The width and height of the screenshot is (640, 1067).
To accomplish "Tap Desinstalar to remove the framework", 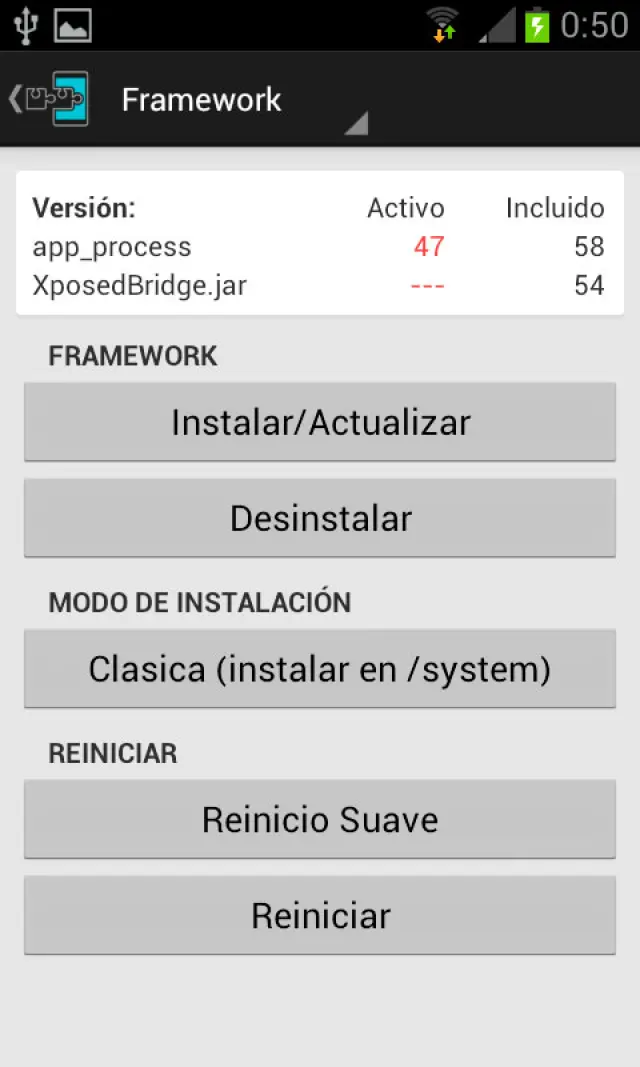I will click(320, 518).
